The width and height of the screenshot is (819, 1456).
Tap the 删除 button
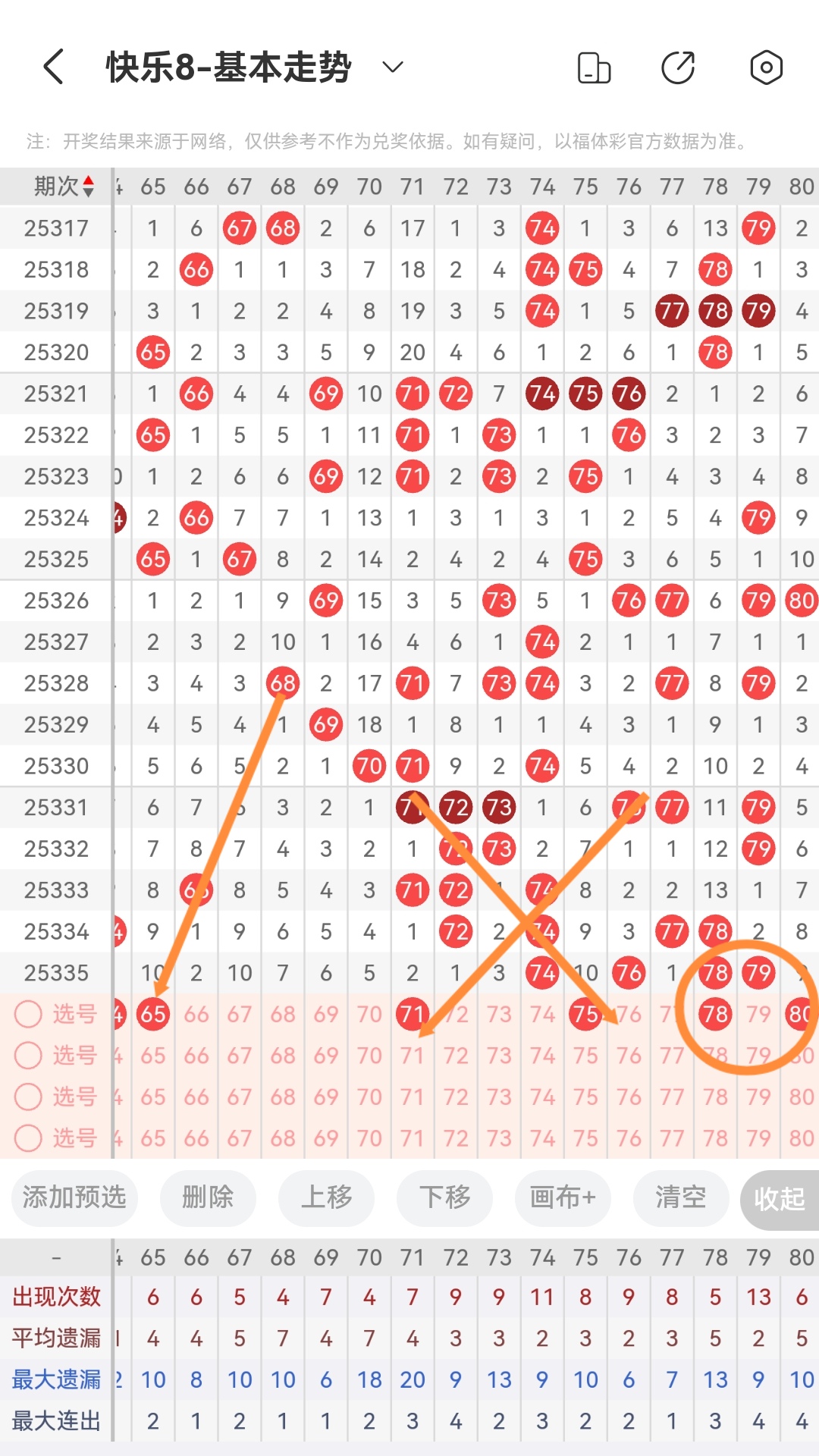tap(208, 1197)
